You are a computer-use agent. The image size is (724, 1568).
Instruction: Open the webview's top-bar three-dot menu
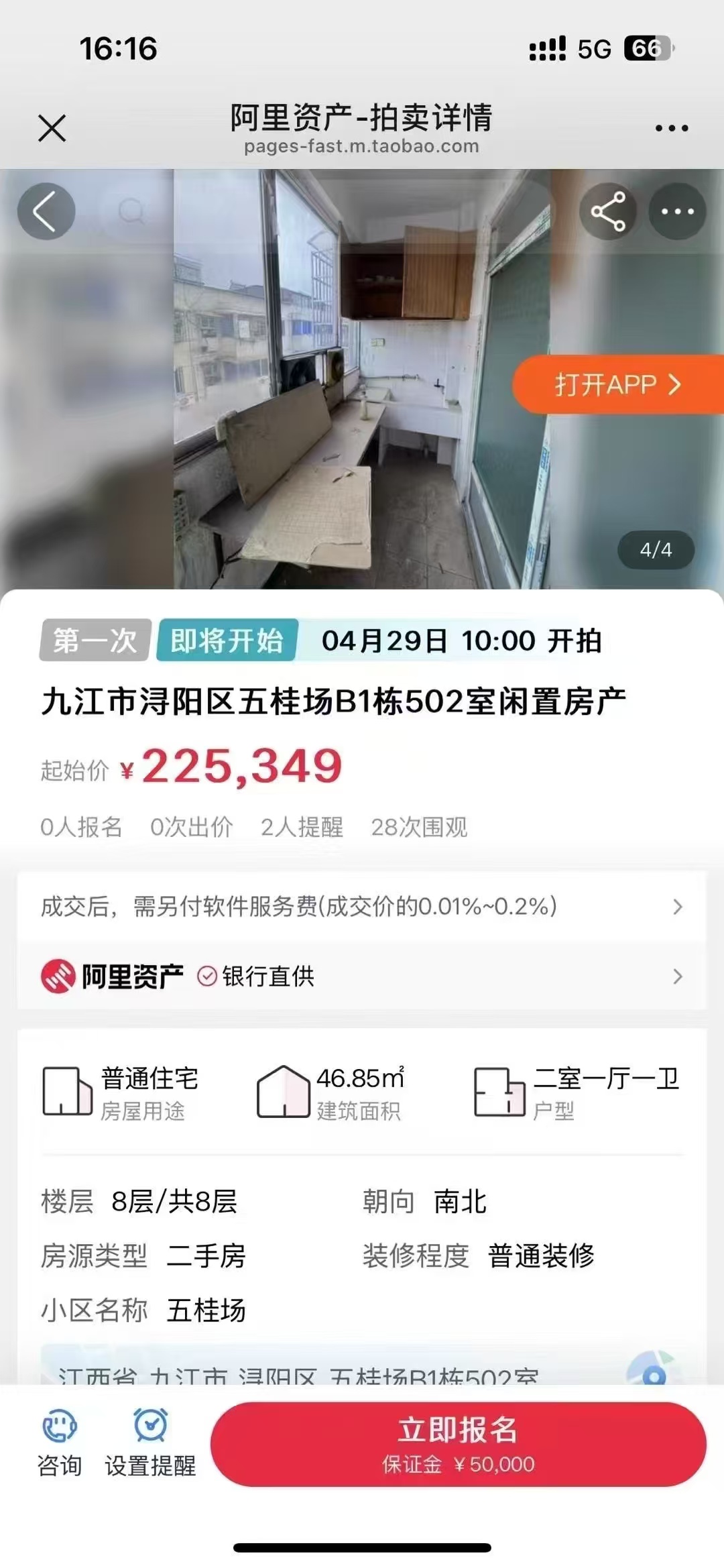(x=671, y=127)
